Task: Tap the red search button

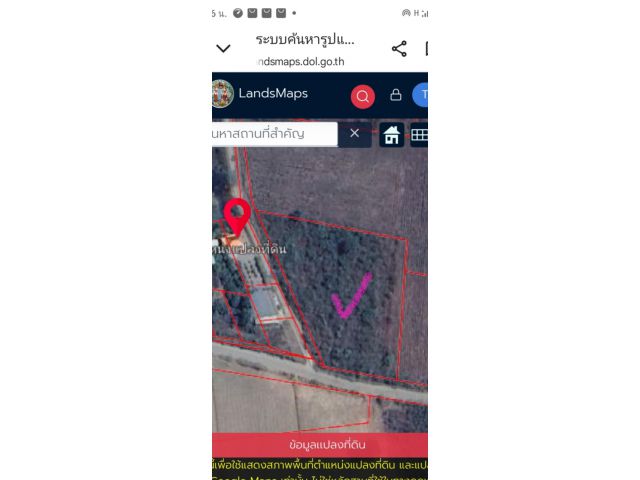Action: point(363,96)
